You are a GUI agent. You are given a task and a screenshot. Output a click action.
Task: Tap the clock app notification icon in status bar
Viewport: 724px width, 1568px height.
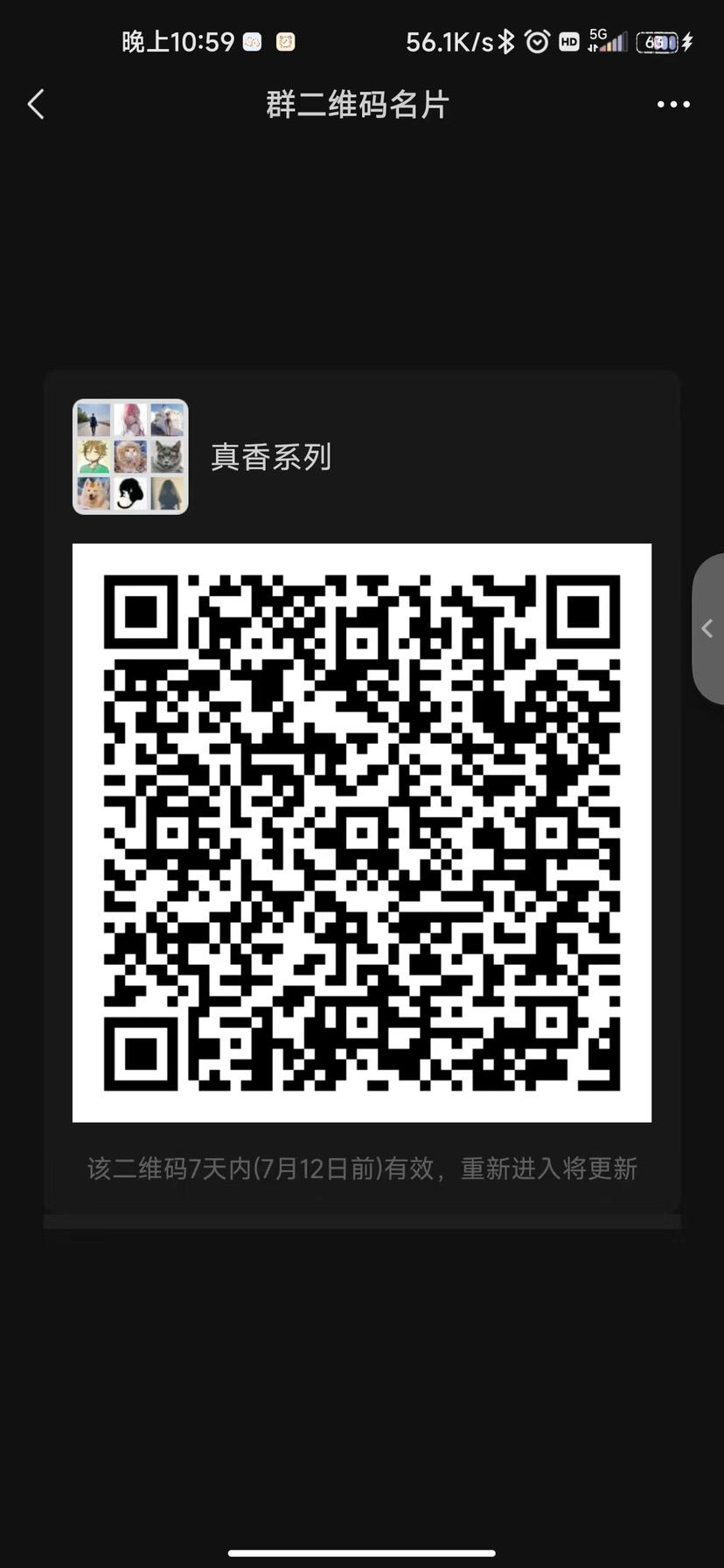pos(286,41)
